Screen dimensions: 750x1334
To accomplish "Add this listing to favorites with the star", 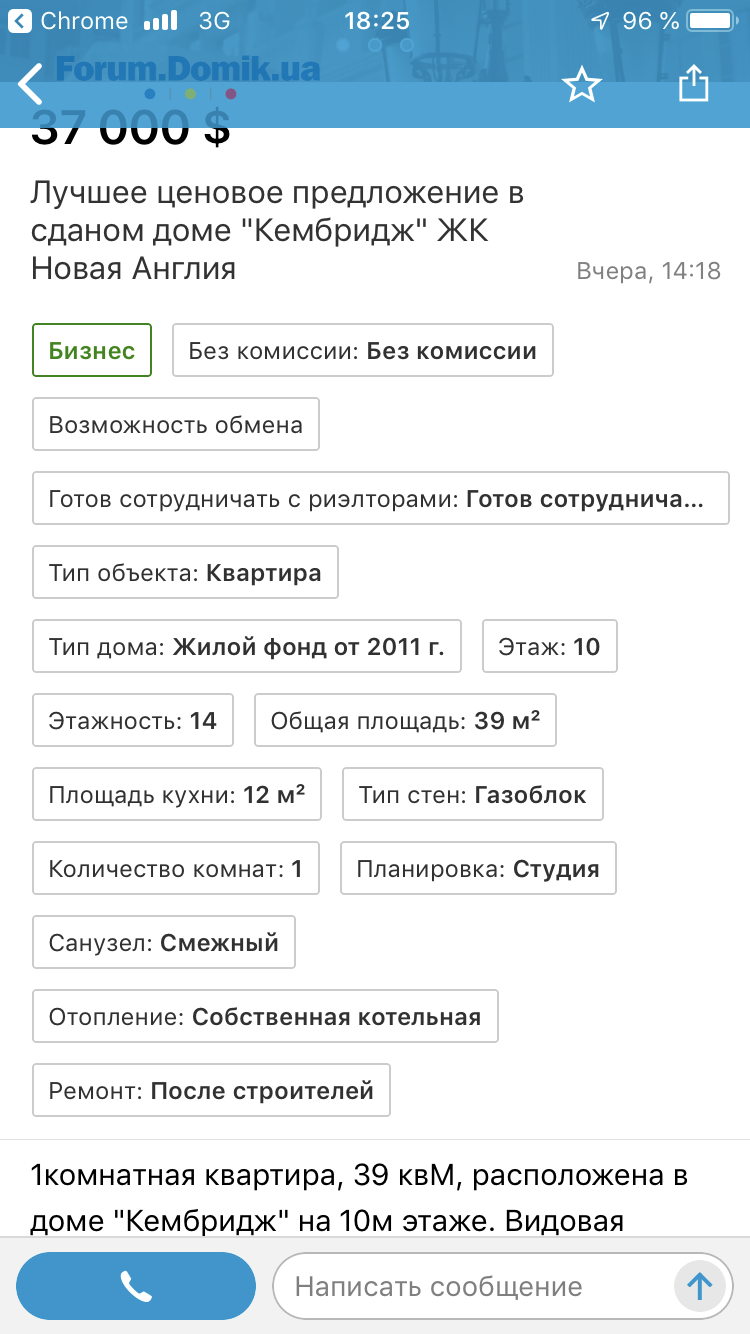I will pyautogui.click(x=581, y=85).
